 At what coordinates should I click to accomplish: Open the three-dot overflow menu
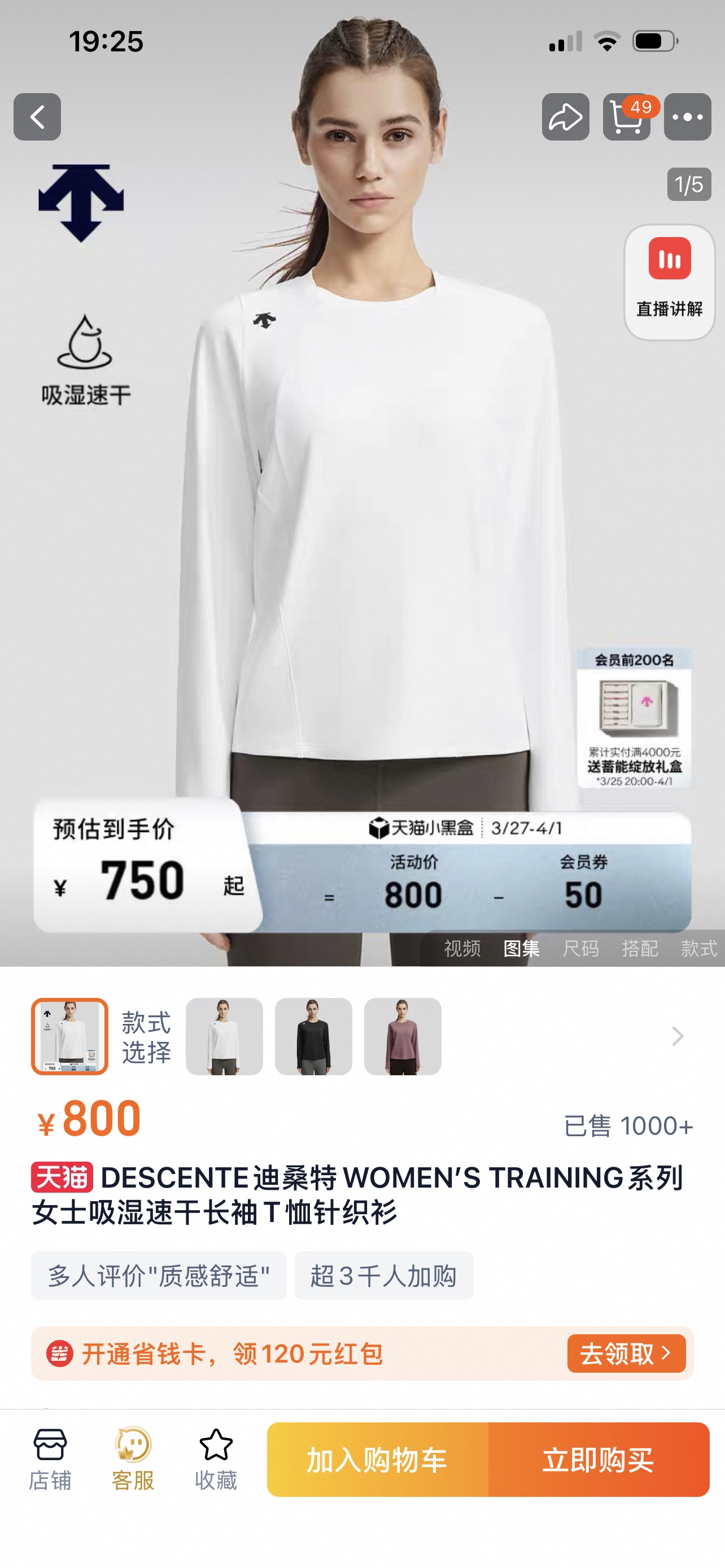click(687, 117)
